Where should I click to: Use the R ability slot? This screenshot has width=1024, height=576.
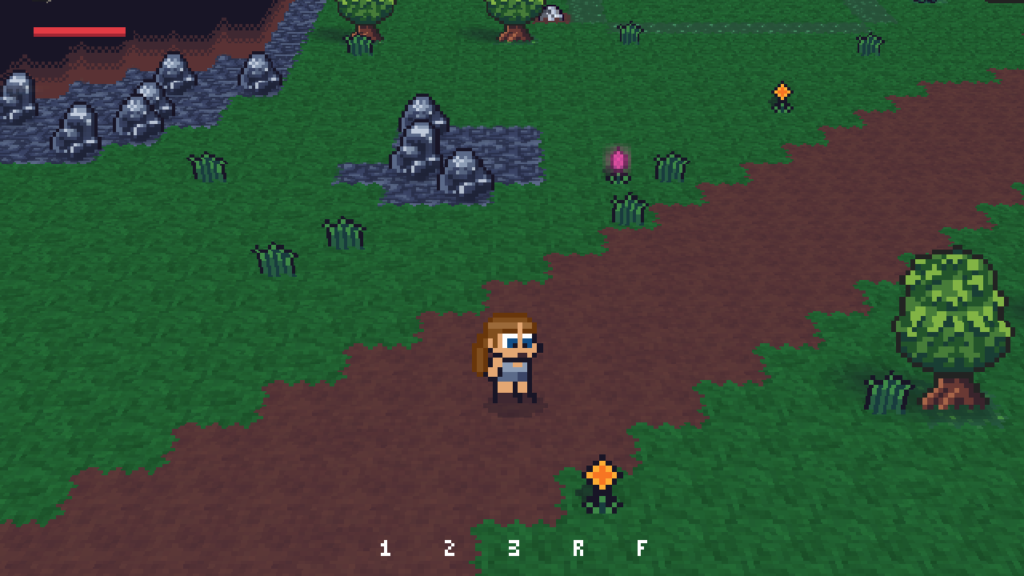578,548
